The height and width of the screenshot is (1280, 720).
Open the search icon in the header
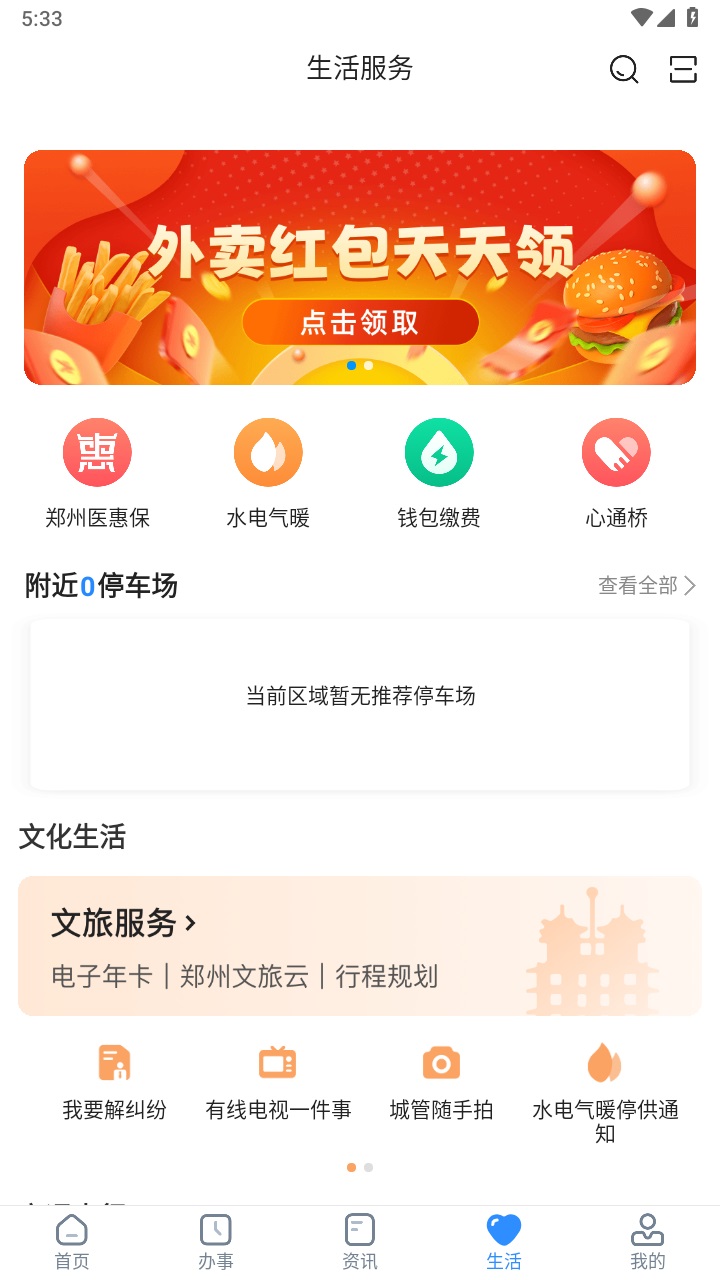(x=624, y=69)
